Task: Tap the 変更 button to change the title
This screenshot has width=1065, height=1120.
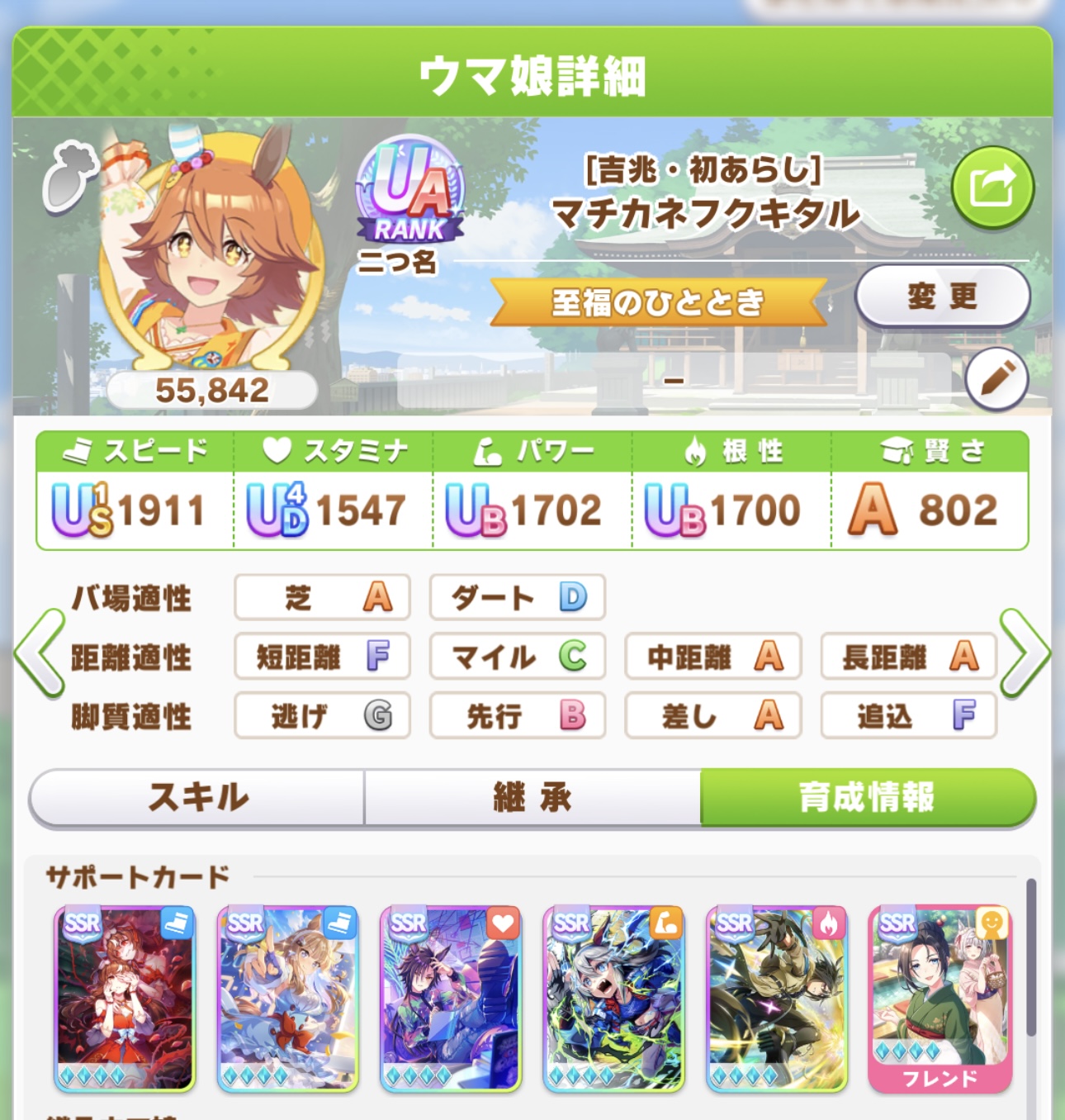Action: [942, 297]
